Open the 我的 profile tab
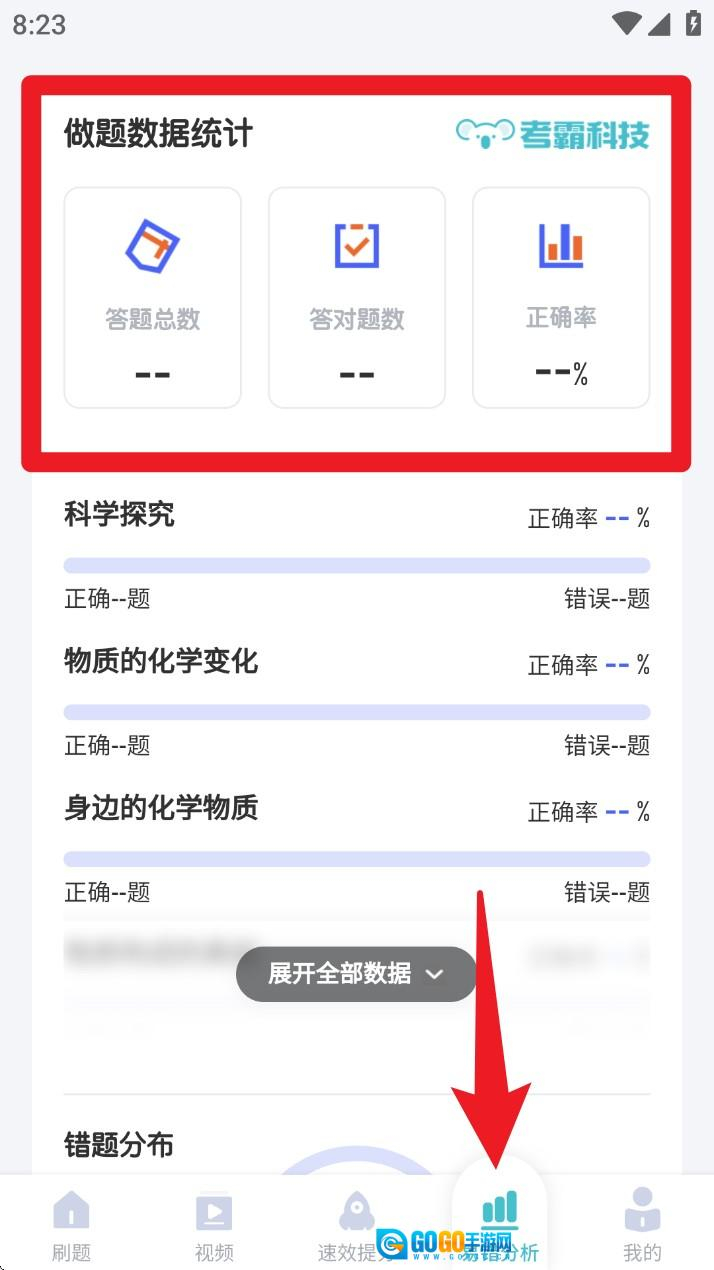The height and width of the screenshot is (1270, 714). pos(642,1224)
